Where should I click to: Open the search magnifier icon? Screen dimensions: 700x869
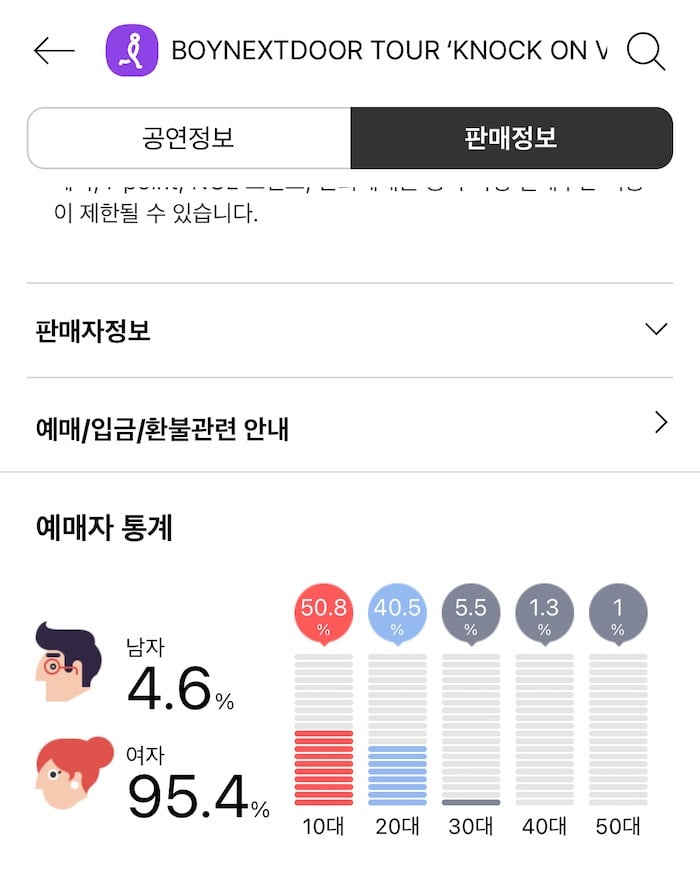tap(646, 51)
